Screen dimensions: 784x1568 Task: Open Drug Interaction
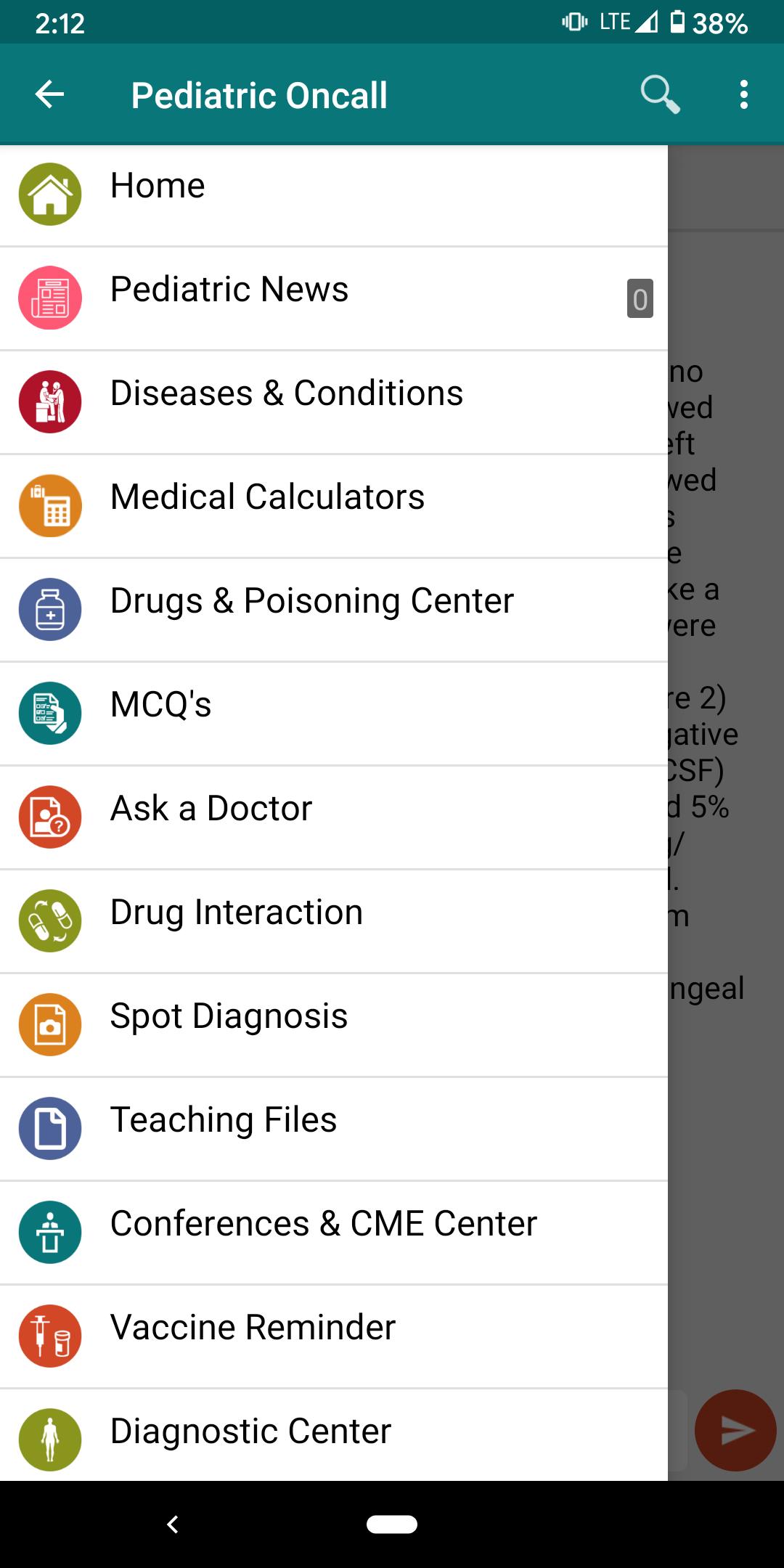(x=334, y=921)
